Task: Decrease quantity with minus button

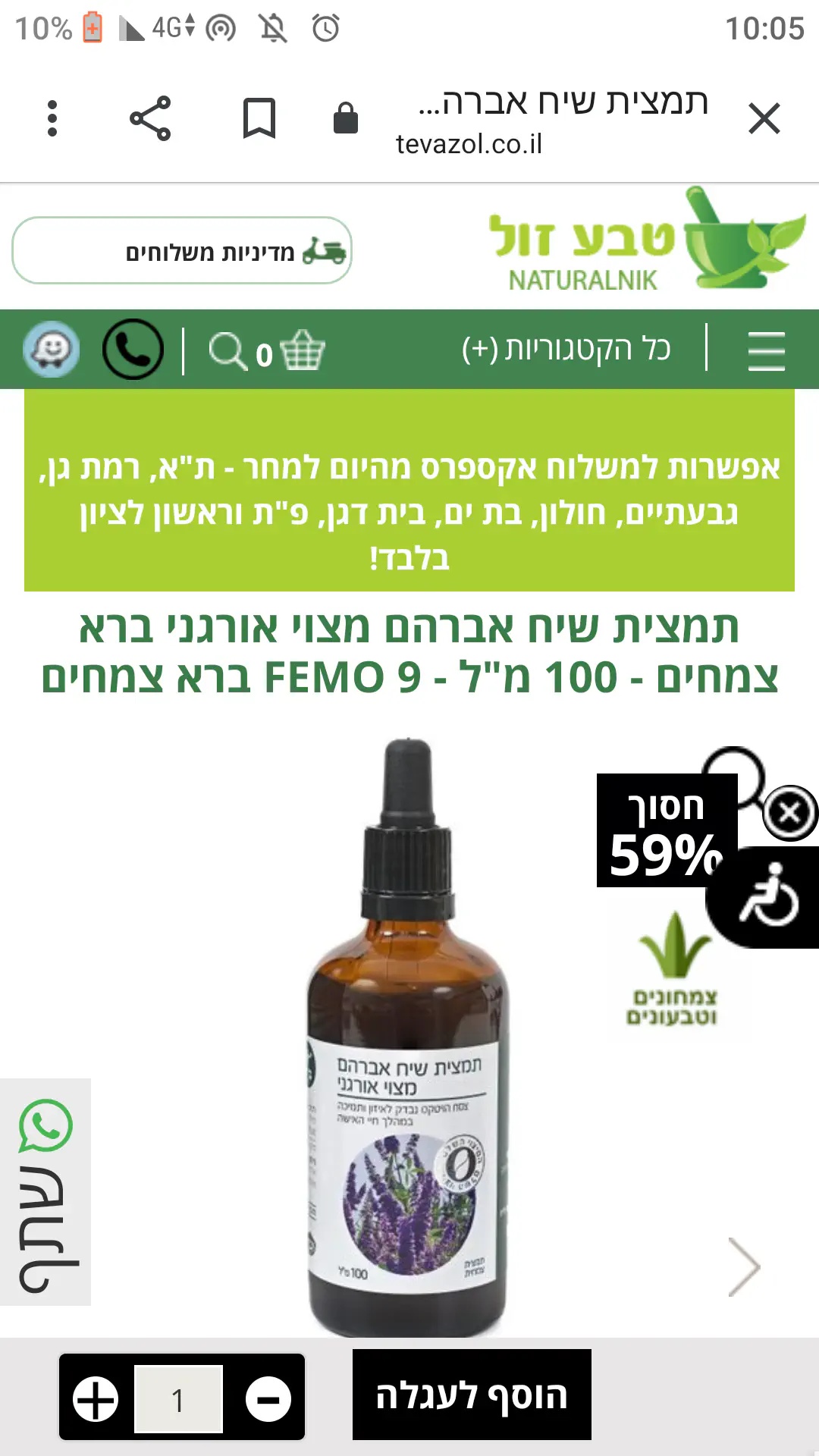Action: click(268, 1399)
